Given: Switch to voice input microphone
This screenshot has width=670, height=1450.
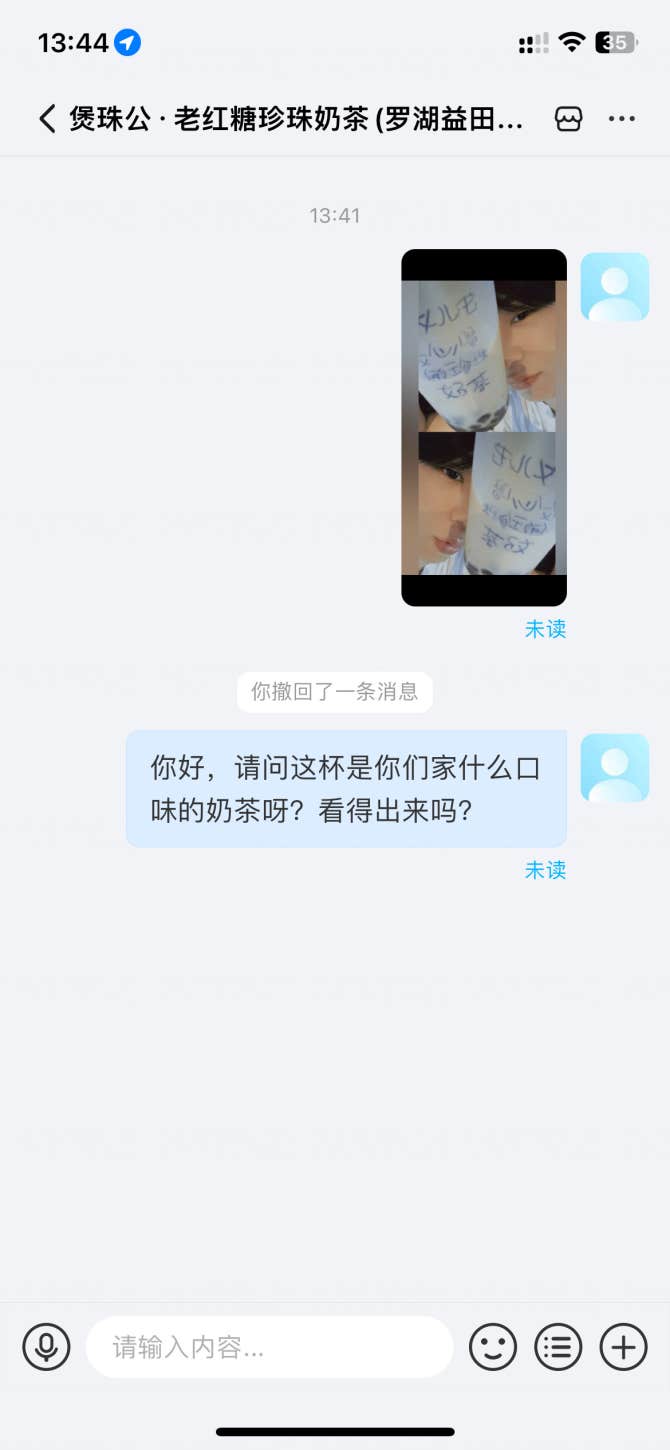Looking at the screenshot, I should [46, 1347].
